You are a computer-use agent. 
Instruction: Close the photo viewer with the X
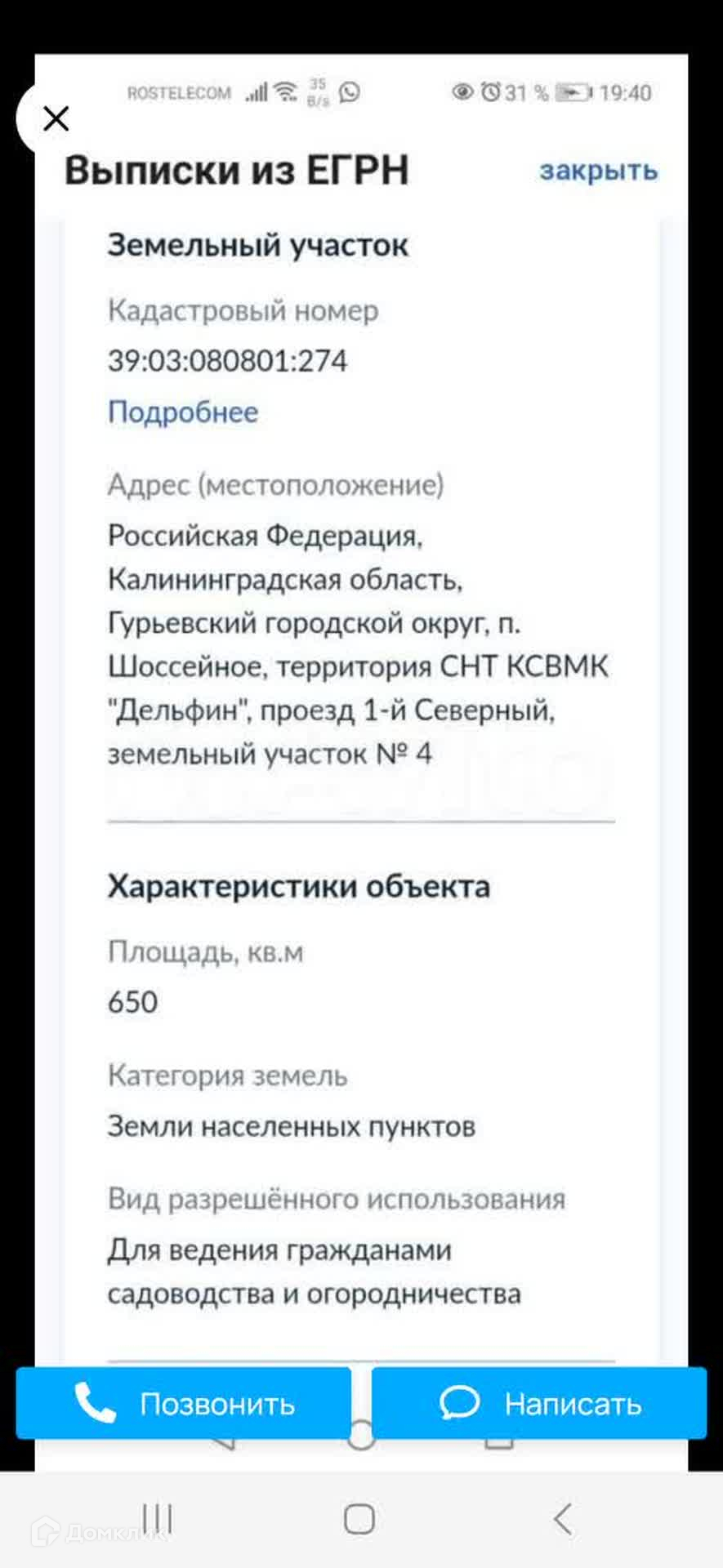[56, 119]
